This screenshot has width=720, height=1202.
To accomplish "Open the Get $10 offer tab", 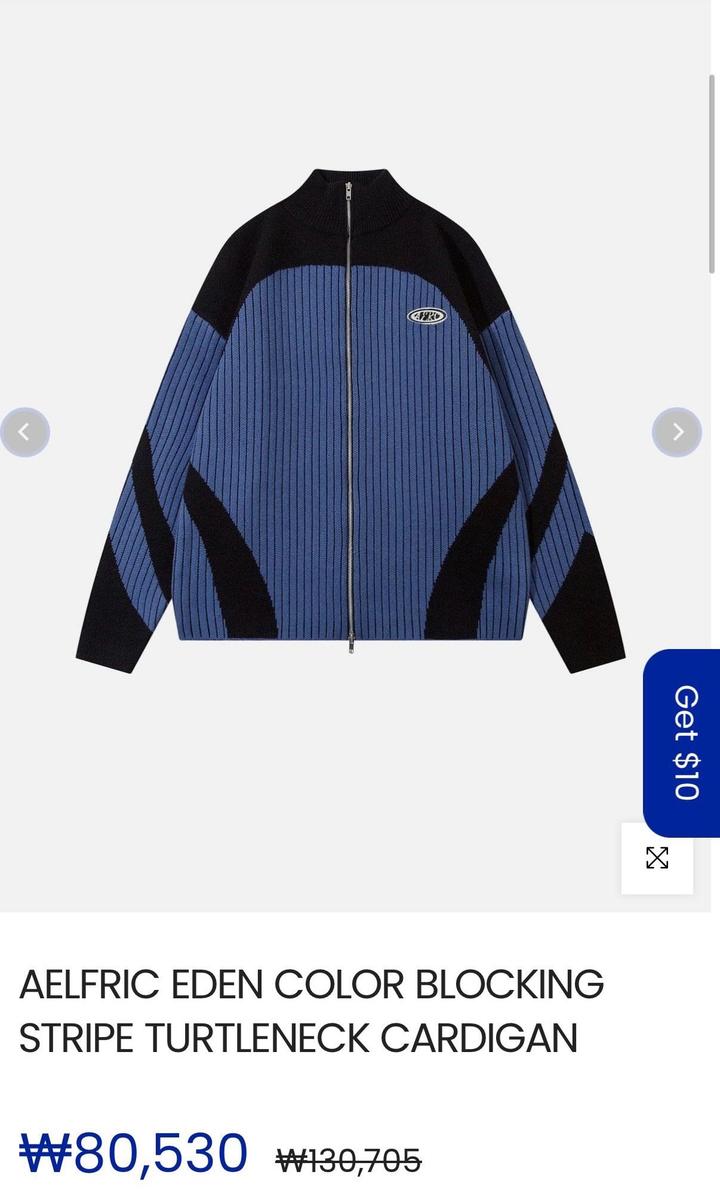I will 683,742.
